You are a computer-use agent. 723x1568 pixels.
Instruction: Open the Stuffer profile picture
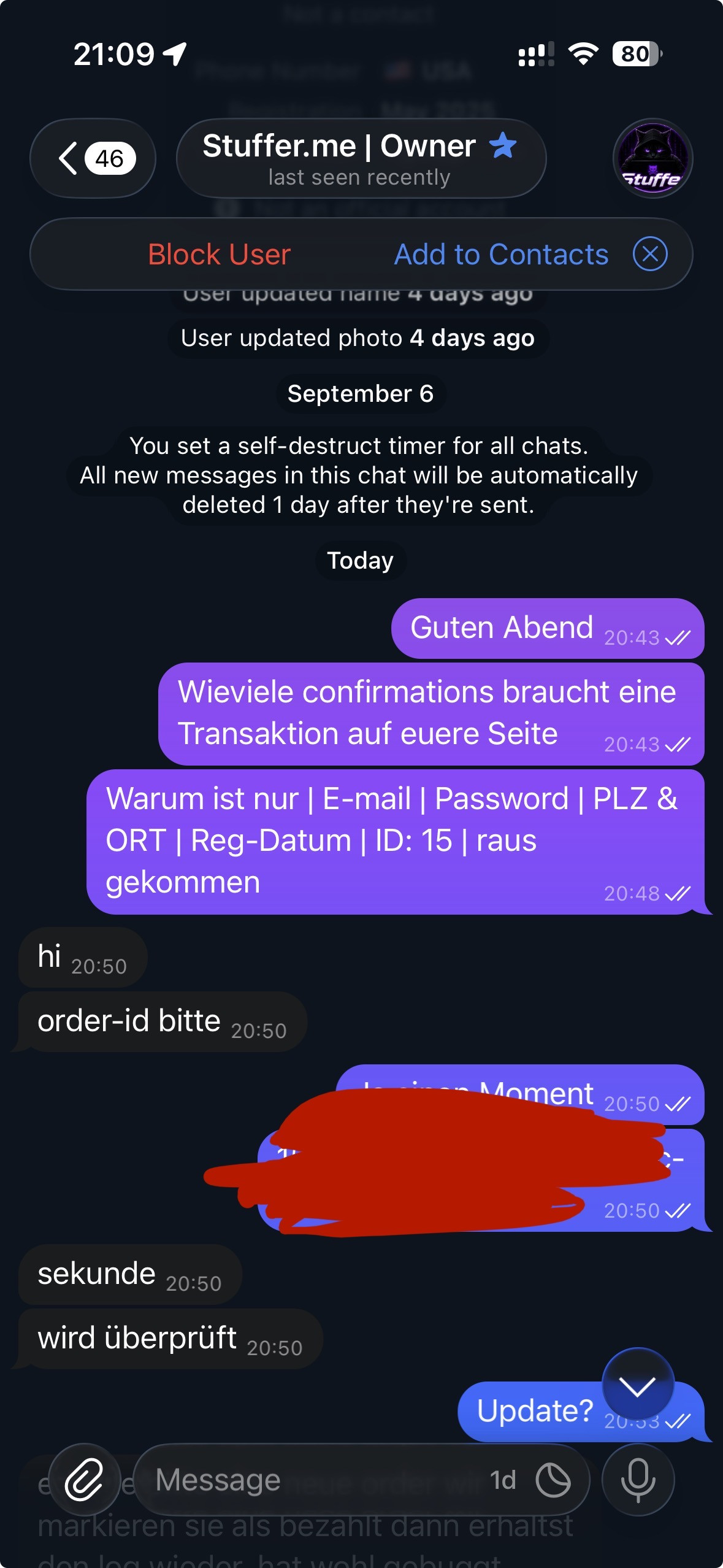(x=652, y=158)
